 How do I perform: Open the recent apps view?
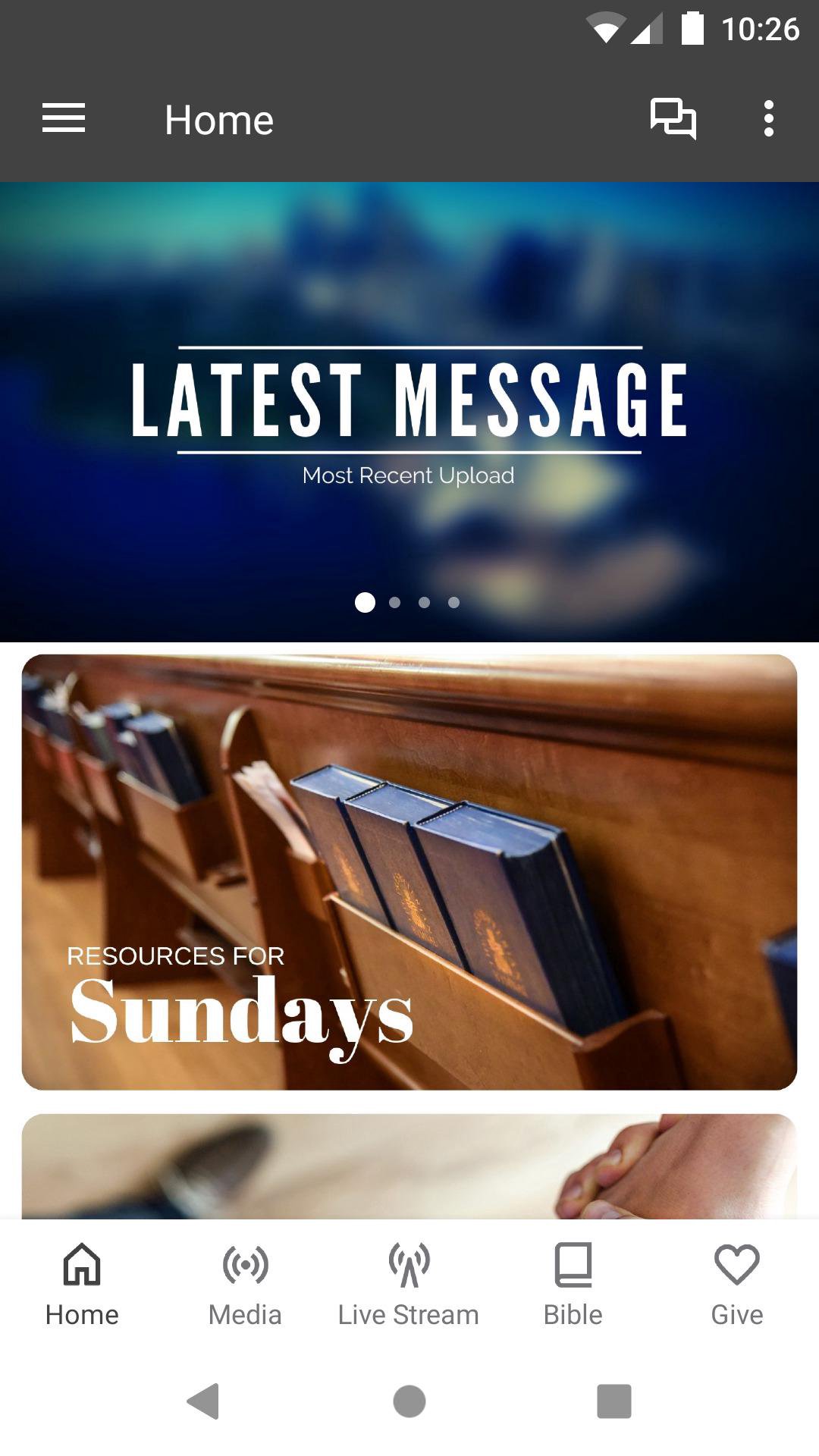click(613, 1401)
